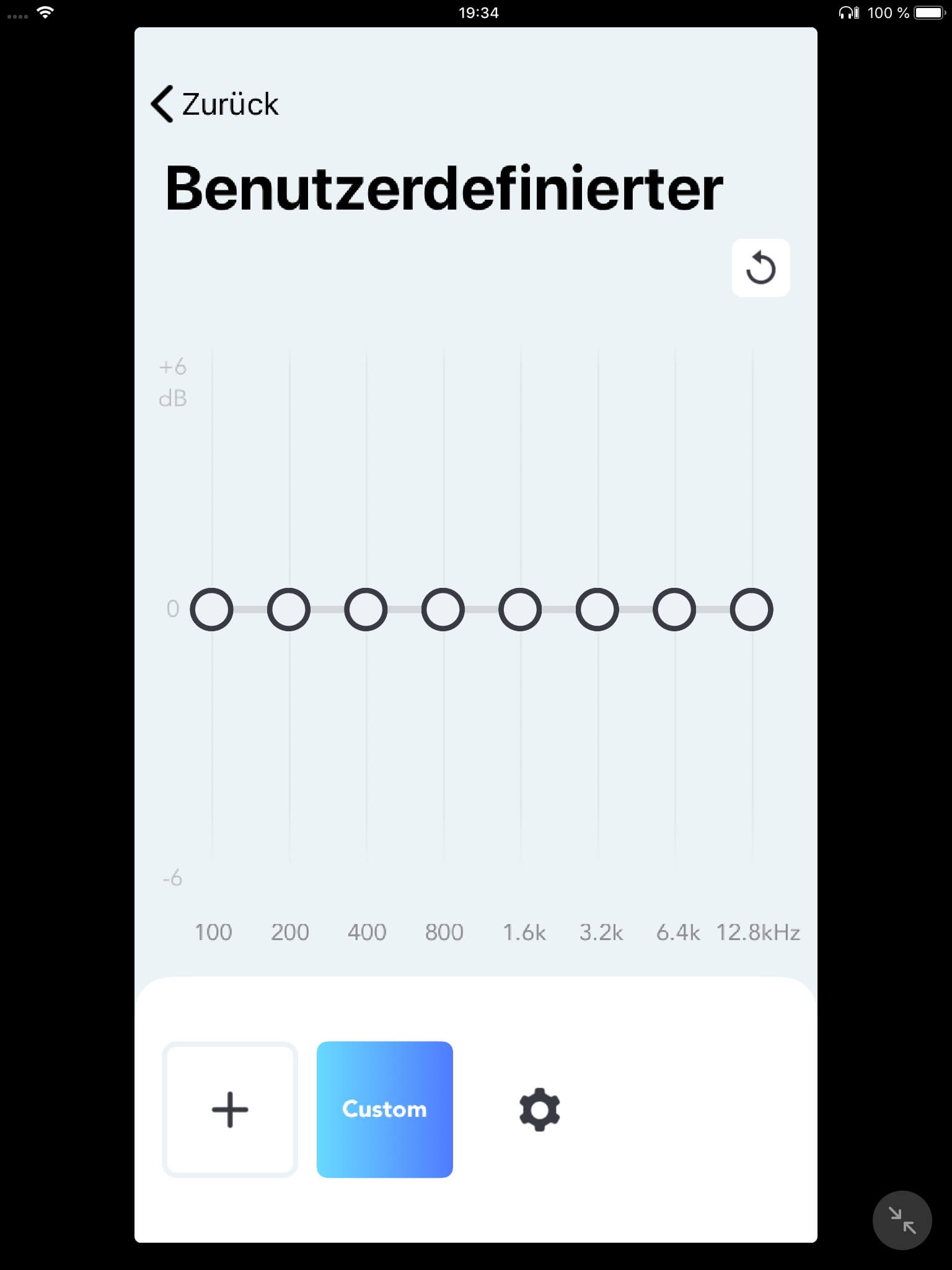952x1270 pixels.
Task: Tap the 3.2k slider knob
Action: 597,610
